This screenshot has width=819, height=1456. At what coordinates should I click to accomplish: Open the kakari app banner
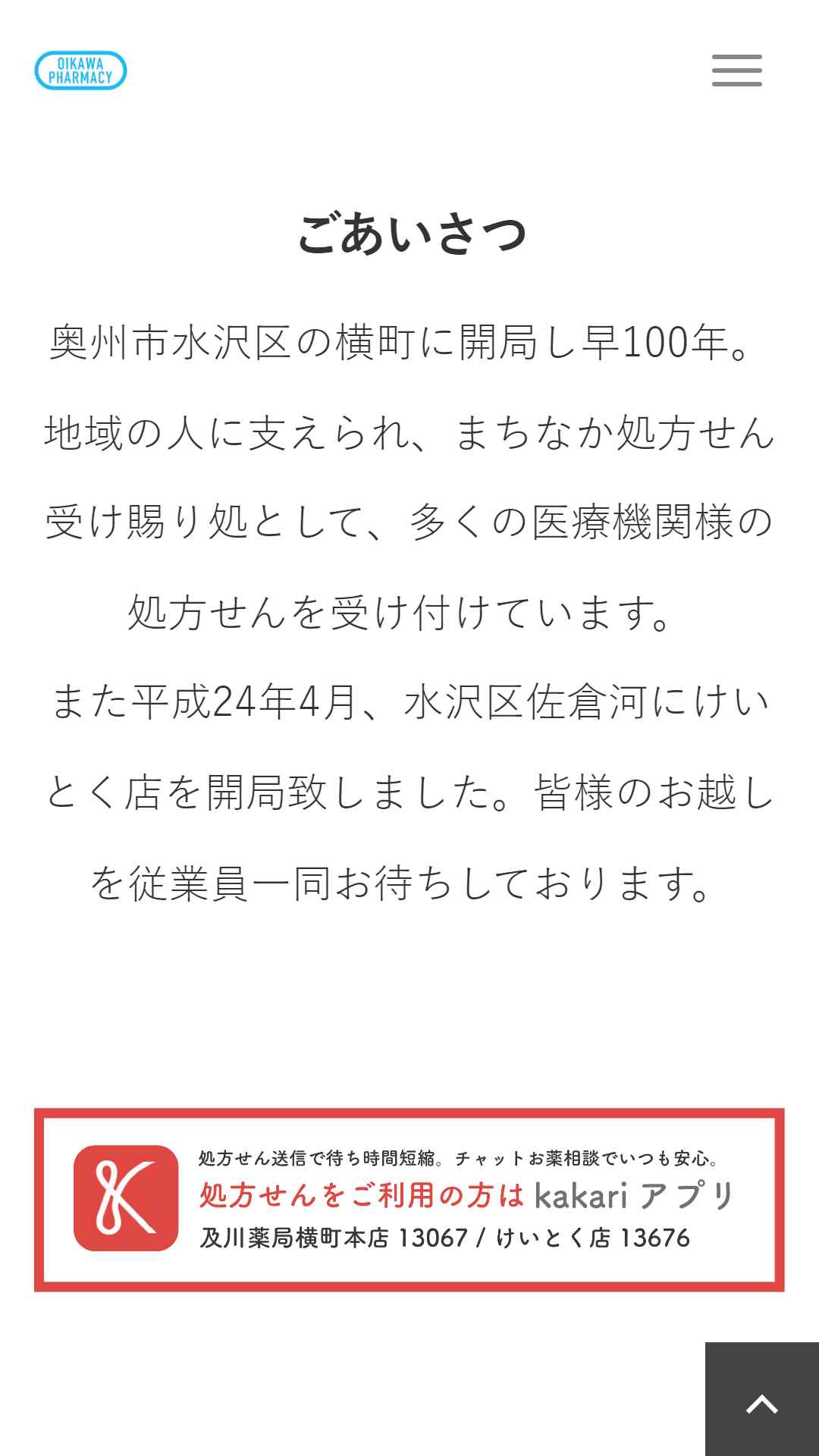click(409, 1200)
